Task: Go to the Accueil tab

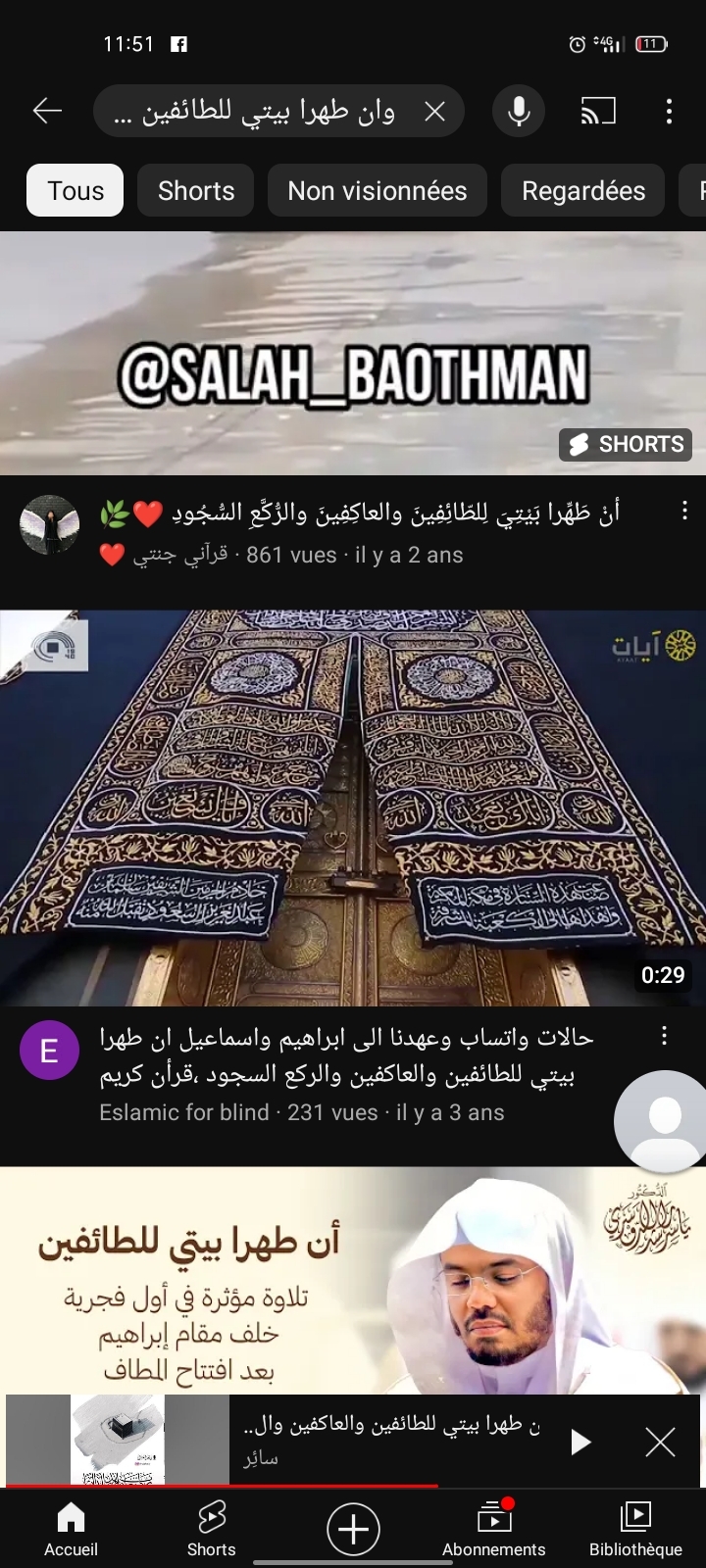Action: click(x=71, y=1529)
